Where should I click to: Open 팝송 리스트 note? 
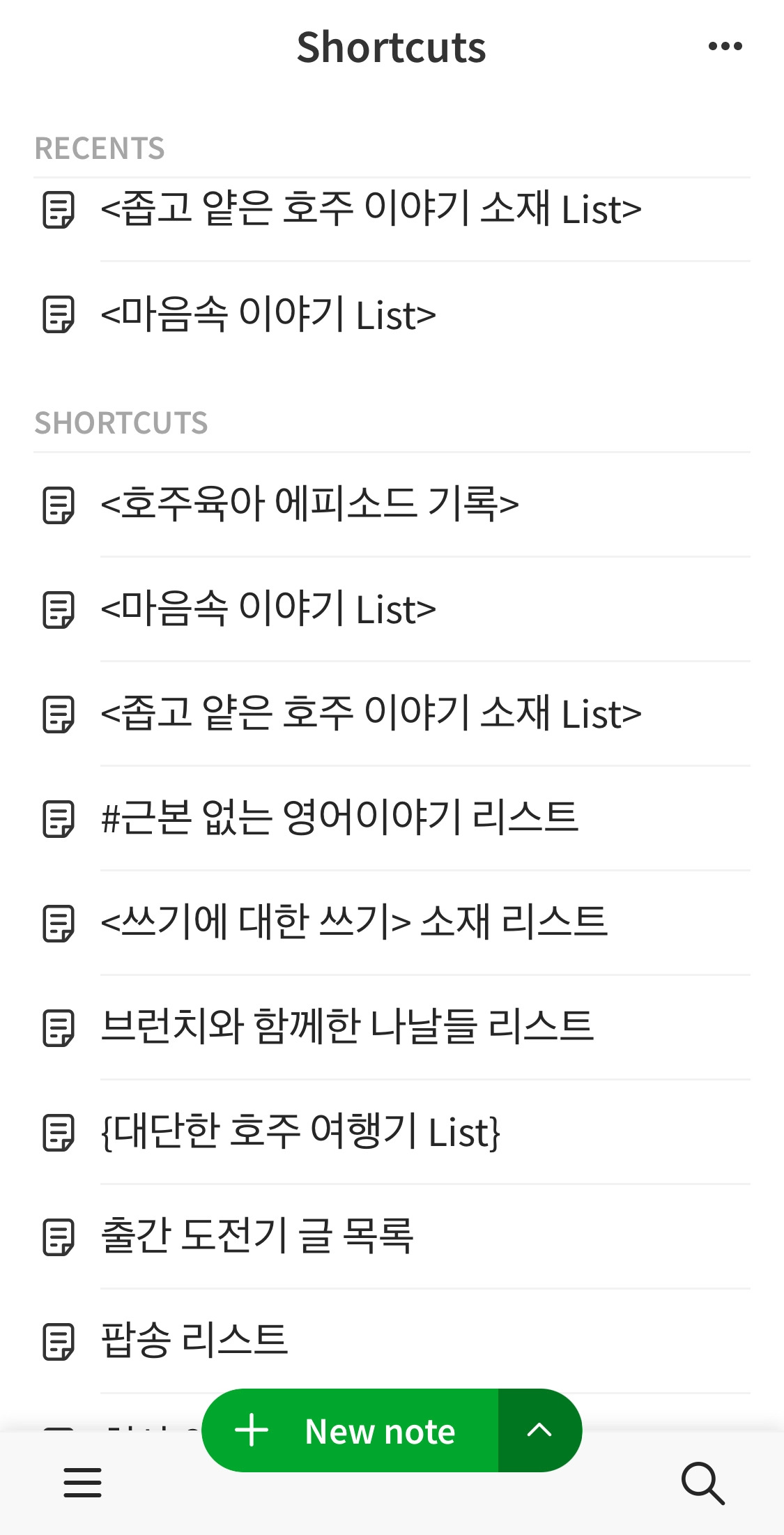[x=392, y=1341]
